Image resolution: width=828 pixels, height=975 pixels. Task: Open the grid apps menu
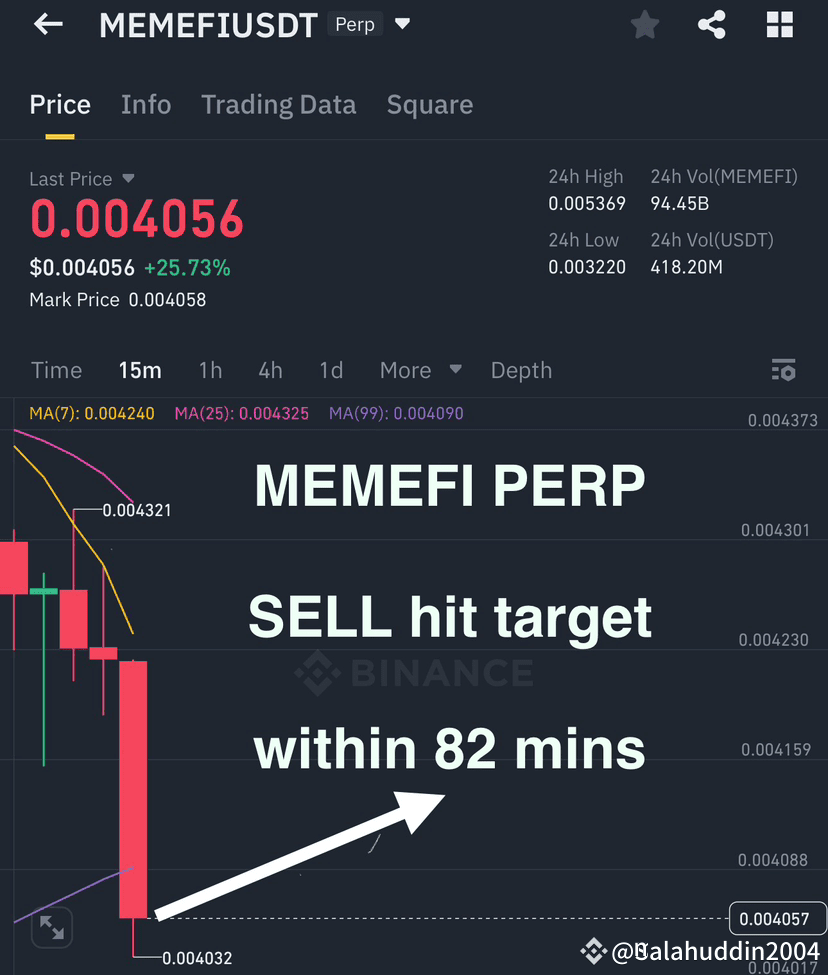(780, 24)
